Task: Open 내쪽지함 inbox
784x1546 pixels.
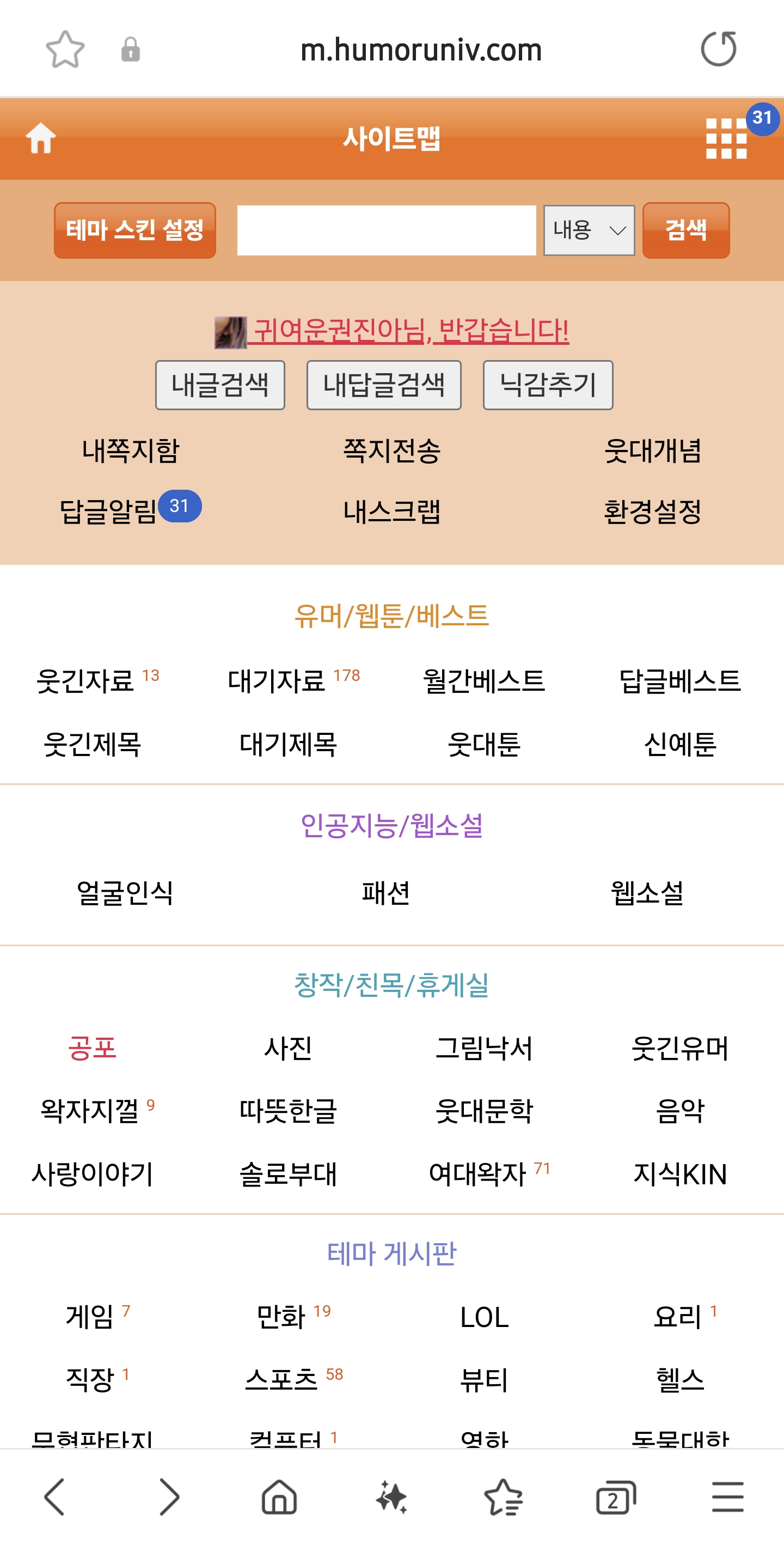Action: pyautogui.click(x=130, y=450)
